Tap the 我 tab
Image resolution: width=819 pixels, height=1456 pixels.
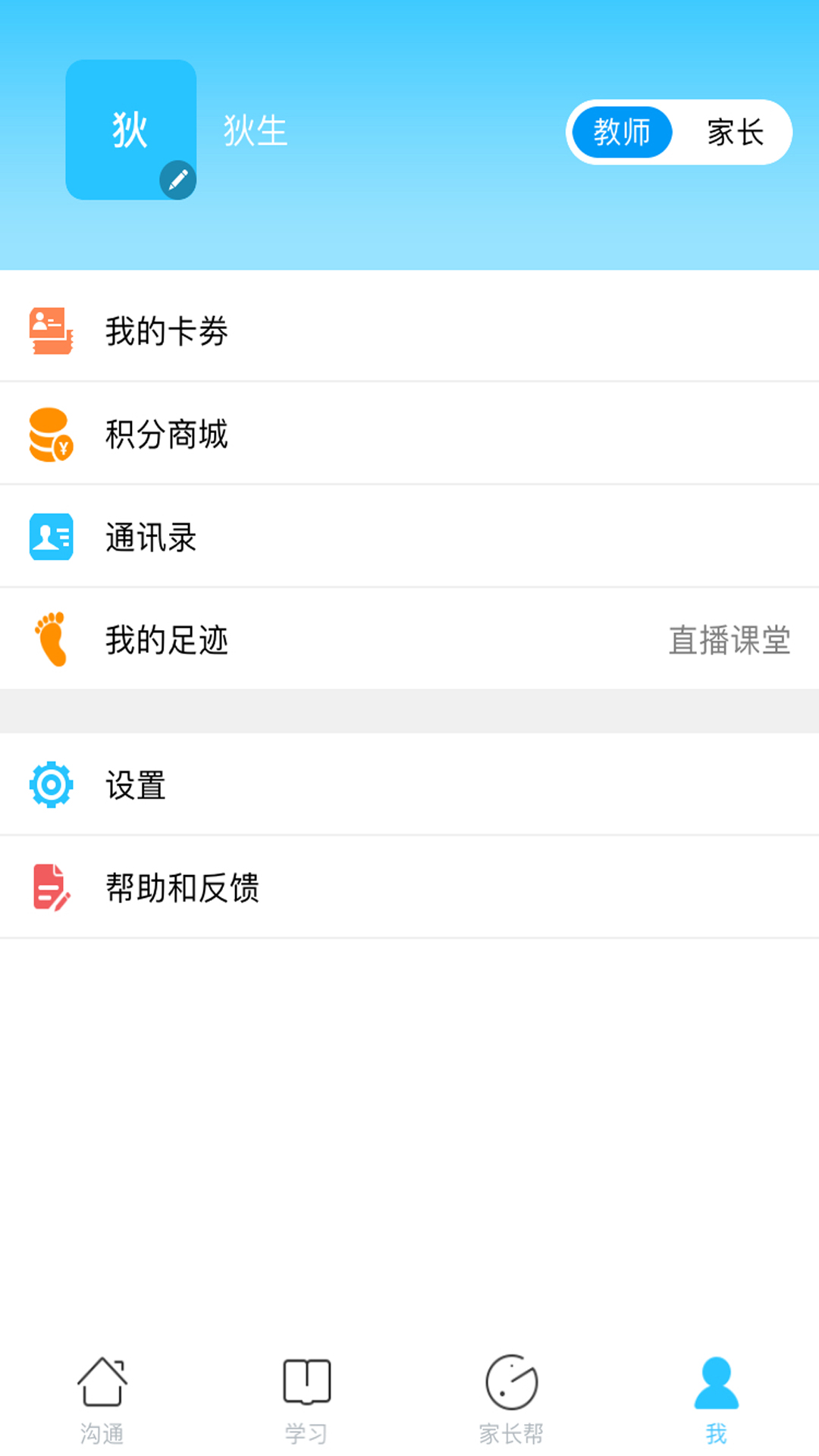pyautogui.click(x=716, y=1400)
